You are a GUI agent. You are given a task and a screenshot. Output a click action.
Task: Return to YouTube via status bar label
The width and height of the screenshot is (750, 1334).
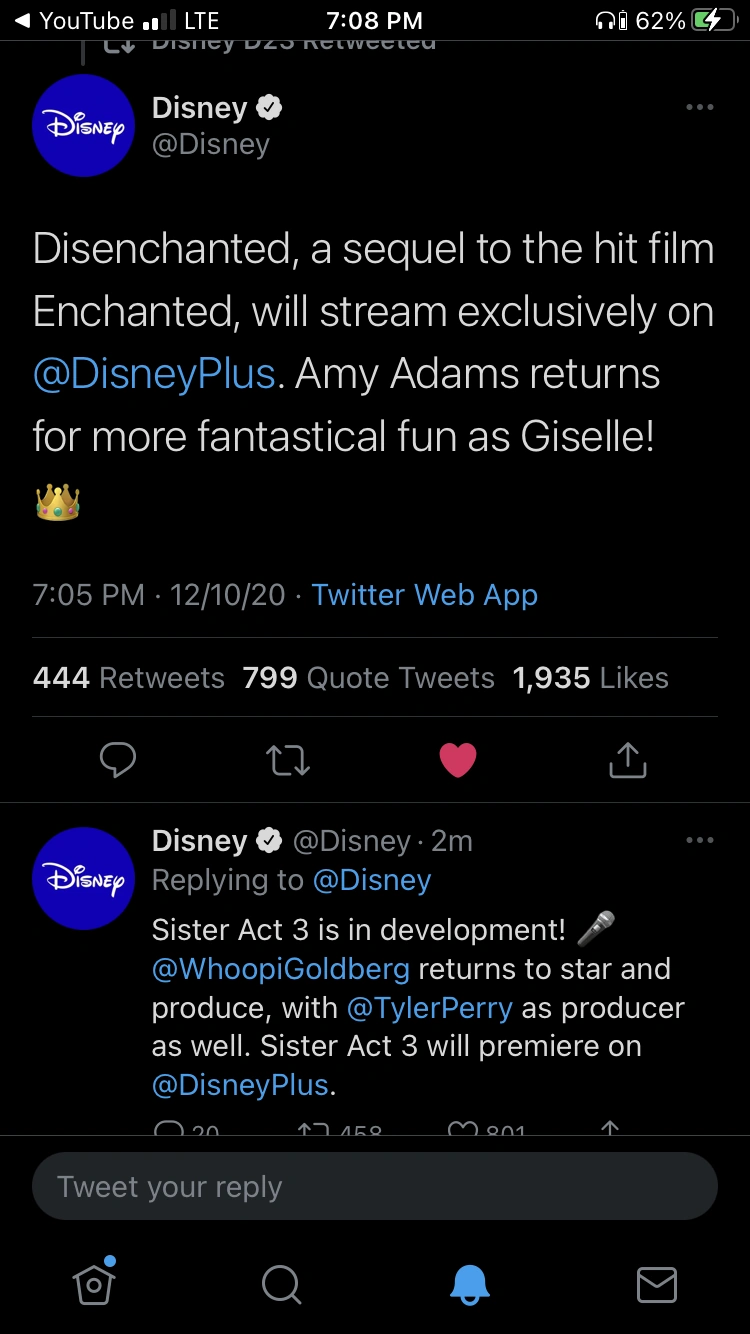(x=75, y=20)
